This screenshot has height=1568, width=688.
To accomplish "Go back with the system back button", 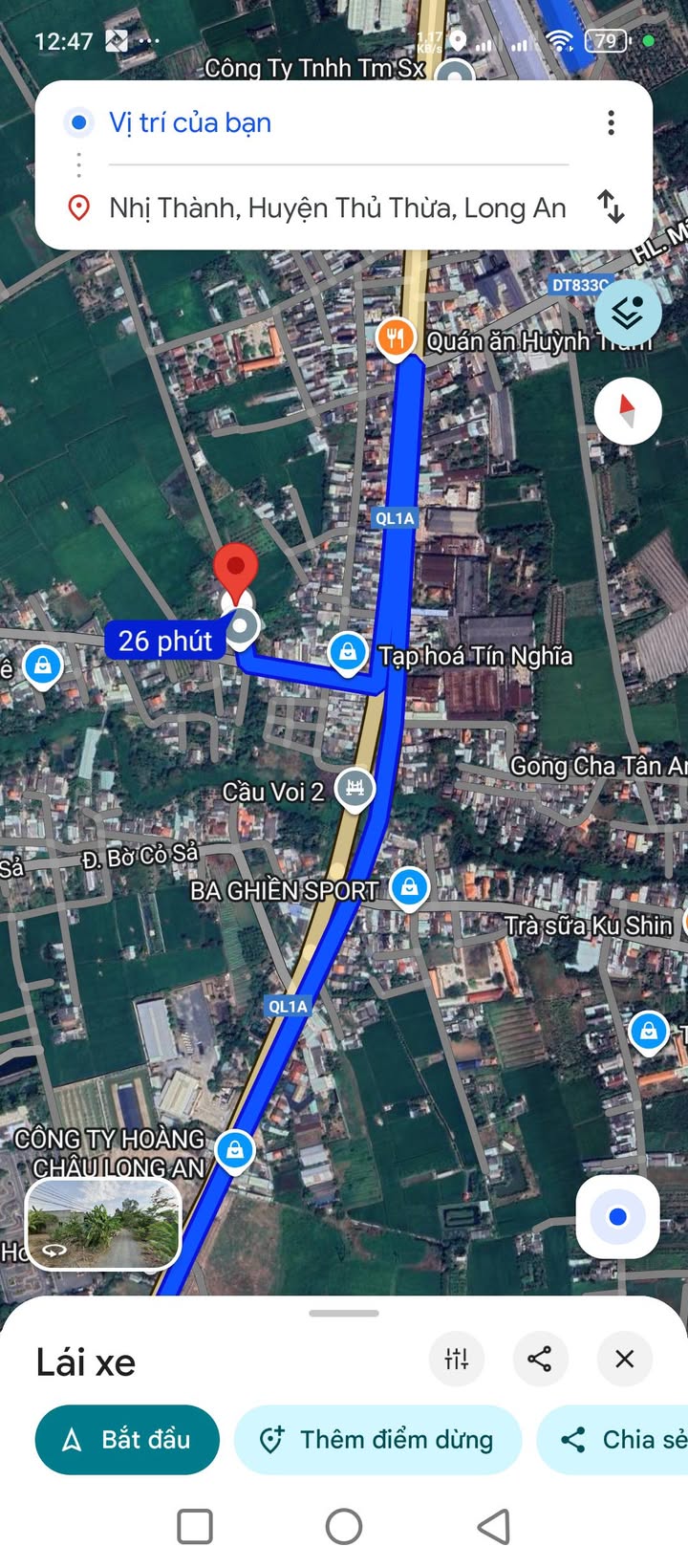I will tap(493, 1527).
